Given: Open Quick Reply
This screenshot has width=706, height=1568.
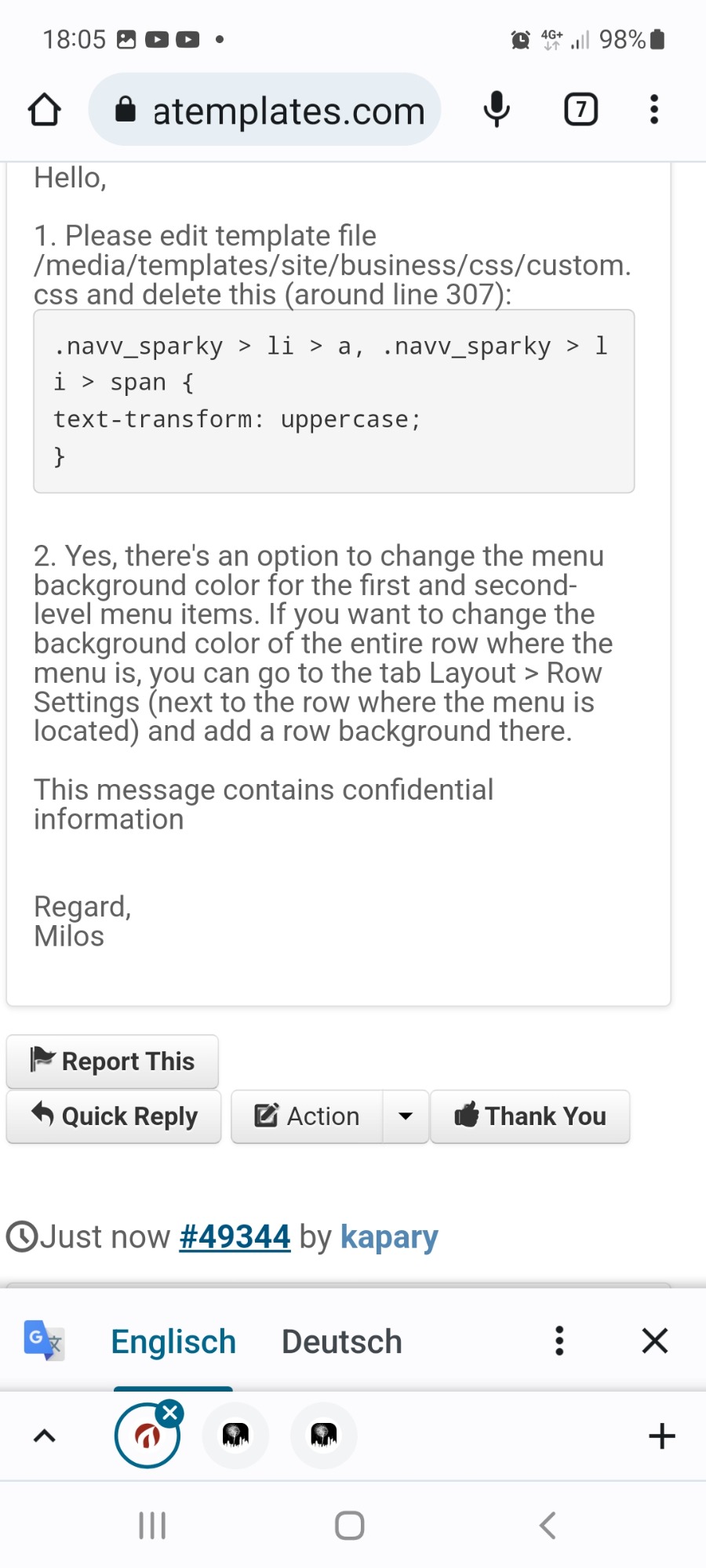Looking at the screenshot, I should coord(114,1116).
